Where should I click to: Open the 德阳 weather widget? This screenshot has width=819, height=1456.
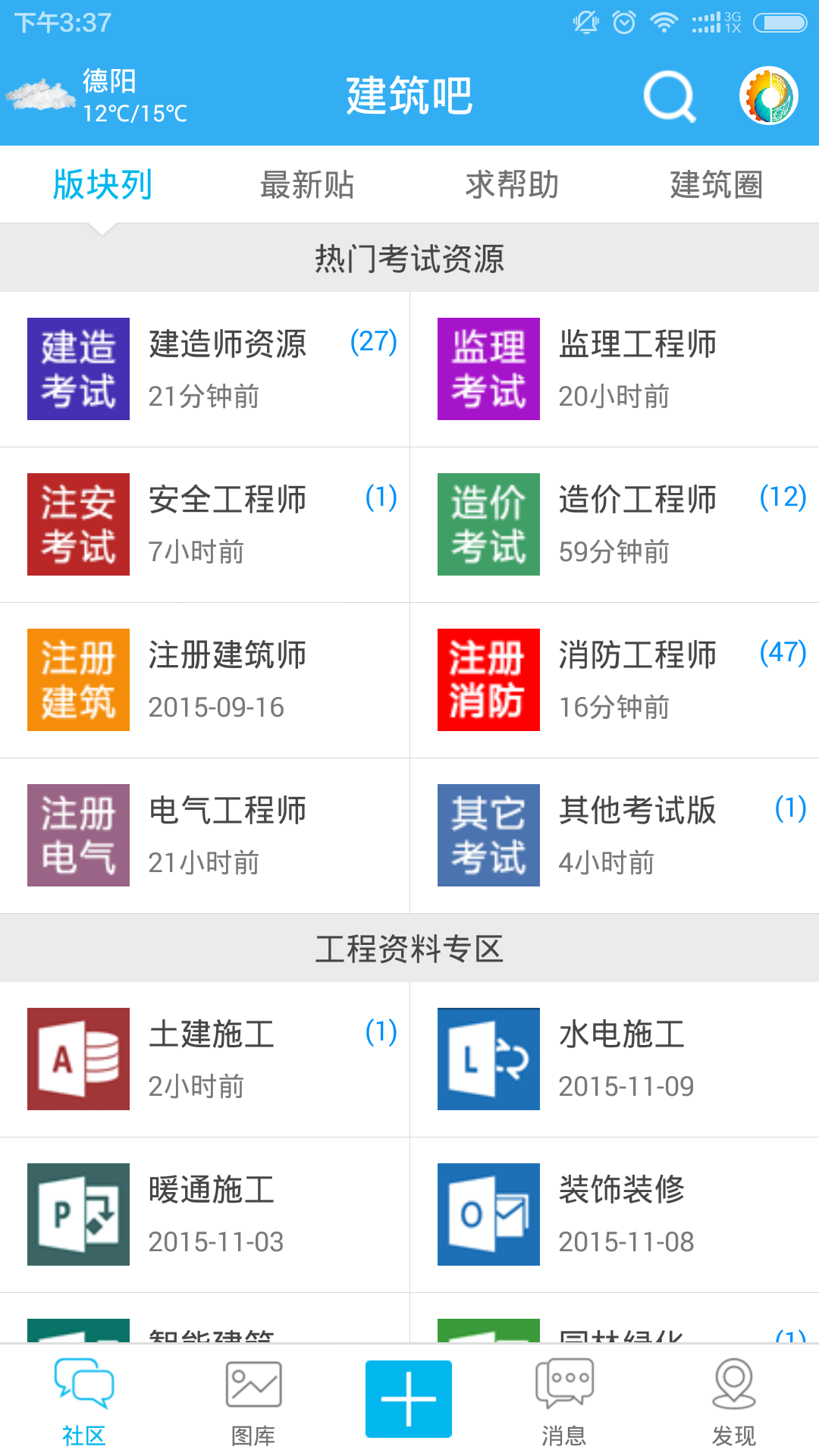(97, 96)
